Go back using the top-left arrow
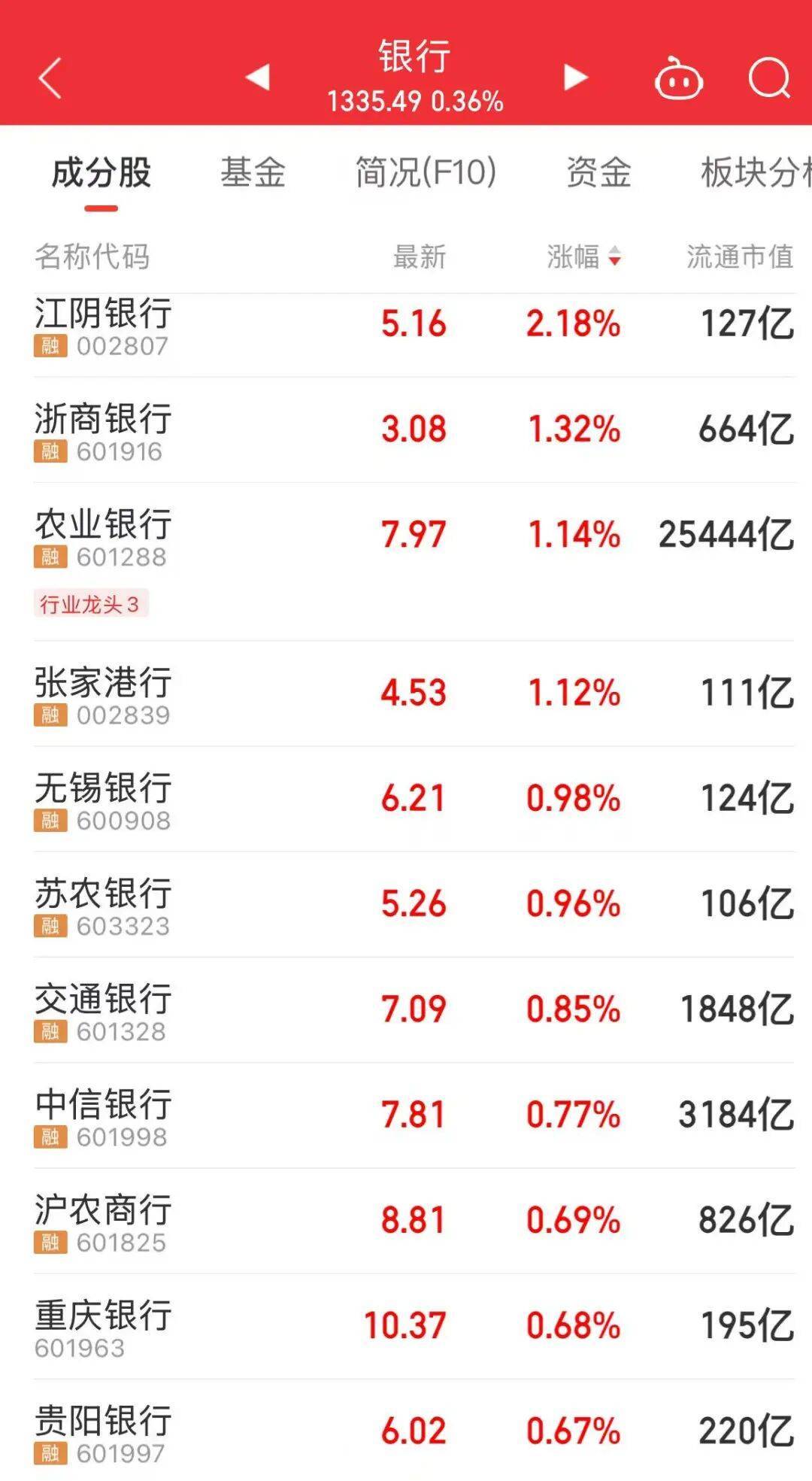 50,77
